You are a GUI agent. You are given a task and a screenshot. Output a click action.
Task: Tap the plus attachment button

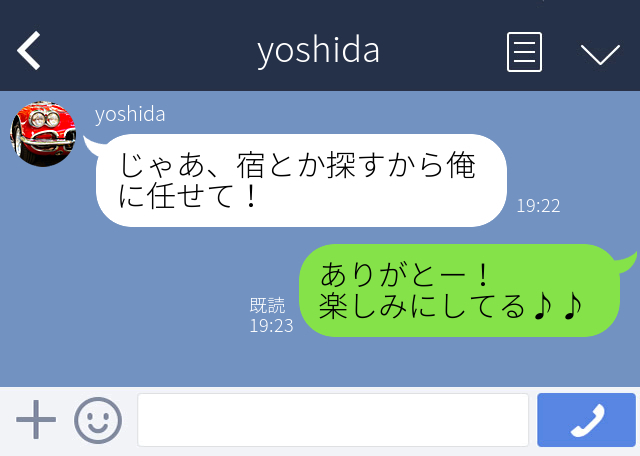36,420
